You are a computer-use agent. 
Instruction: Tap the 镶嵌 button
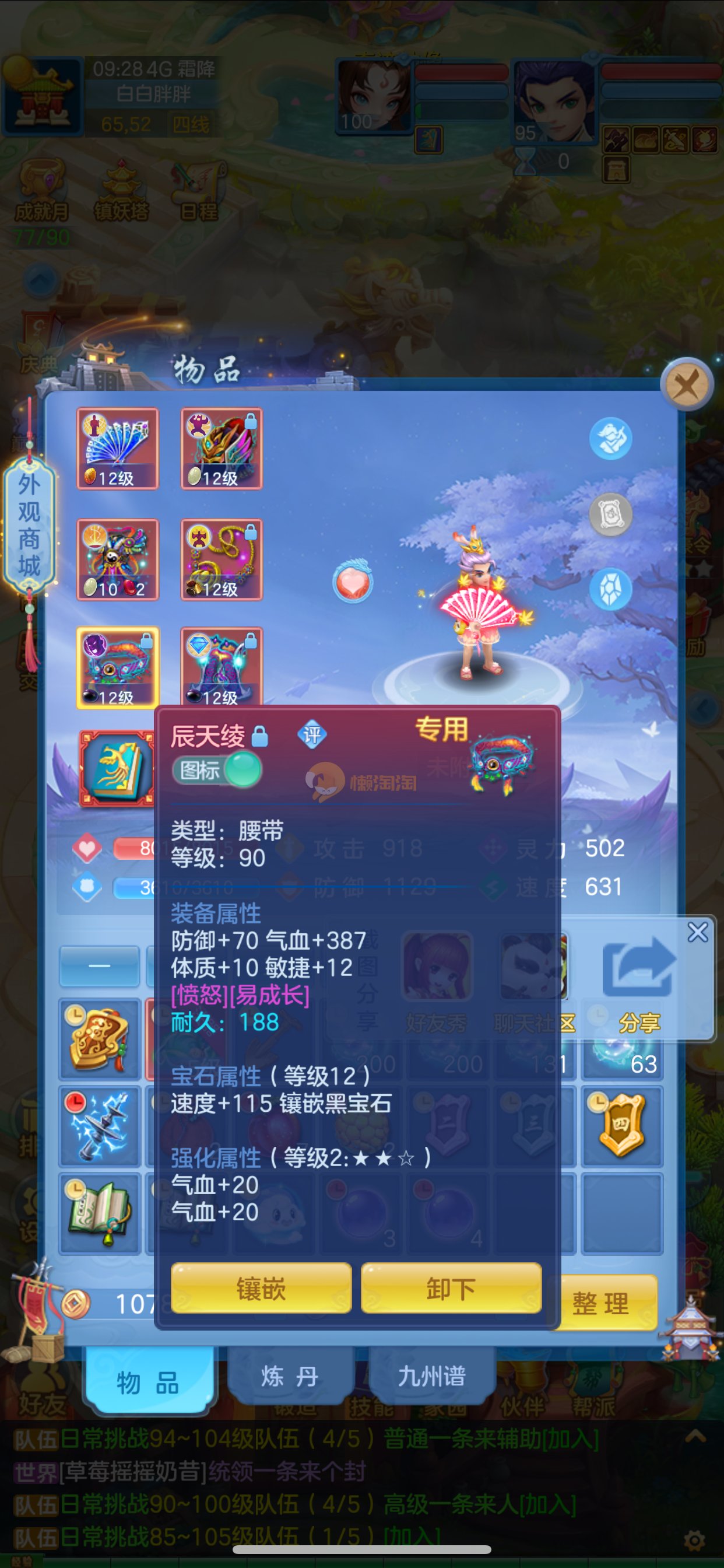point(261,1287)
